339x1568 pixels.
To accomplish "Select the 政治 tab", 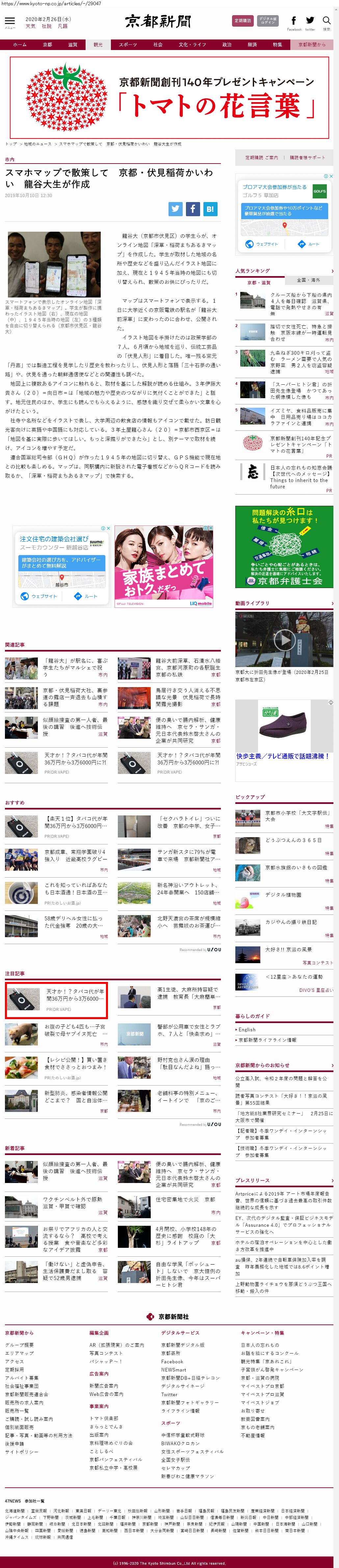I will click(227, 44).
